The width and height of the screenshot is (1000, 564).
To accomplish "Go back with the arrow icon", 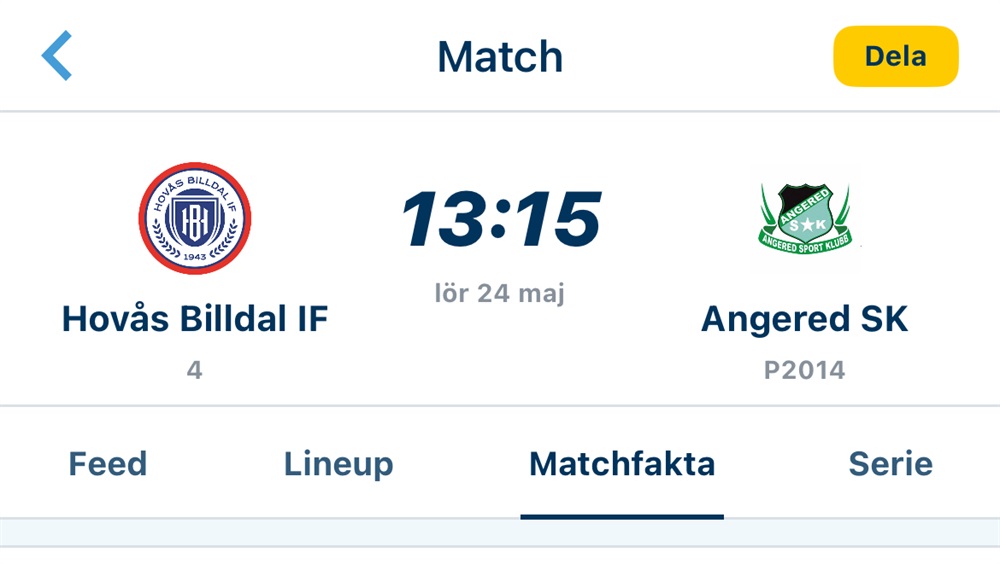I will click(57, 56).
